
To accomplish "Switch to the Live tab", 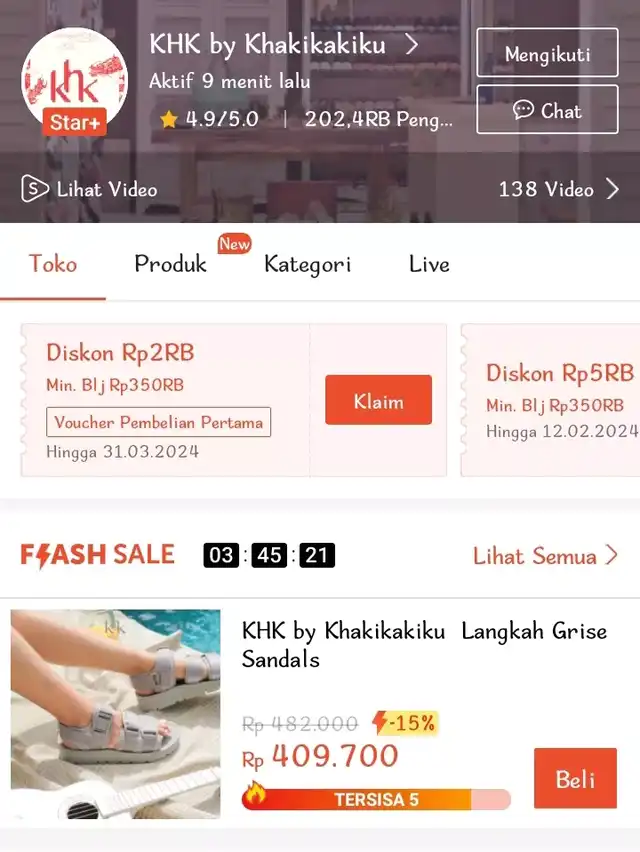I will click(429, 264).
